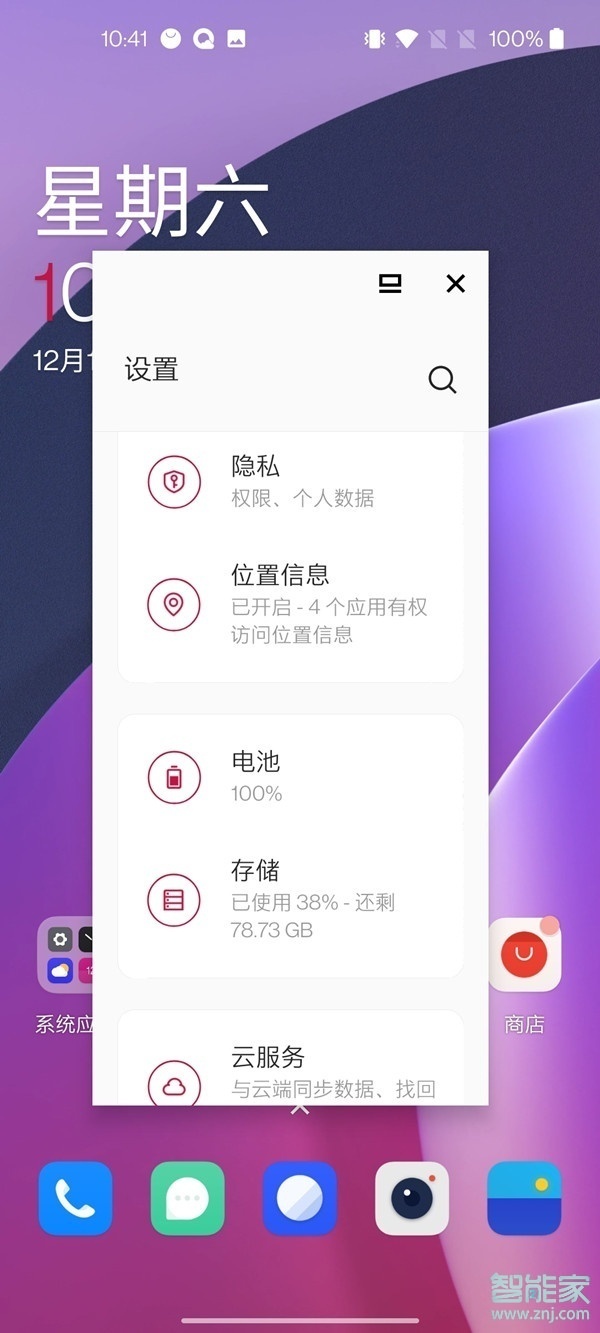Launch the Messages app
The height and width of the screenshot is (1333, 600).
(x=187, y=1198)
